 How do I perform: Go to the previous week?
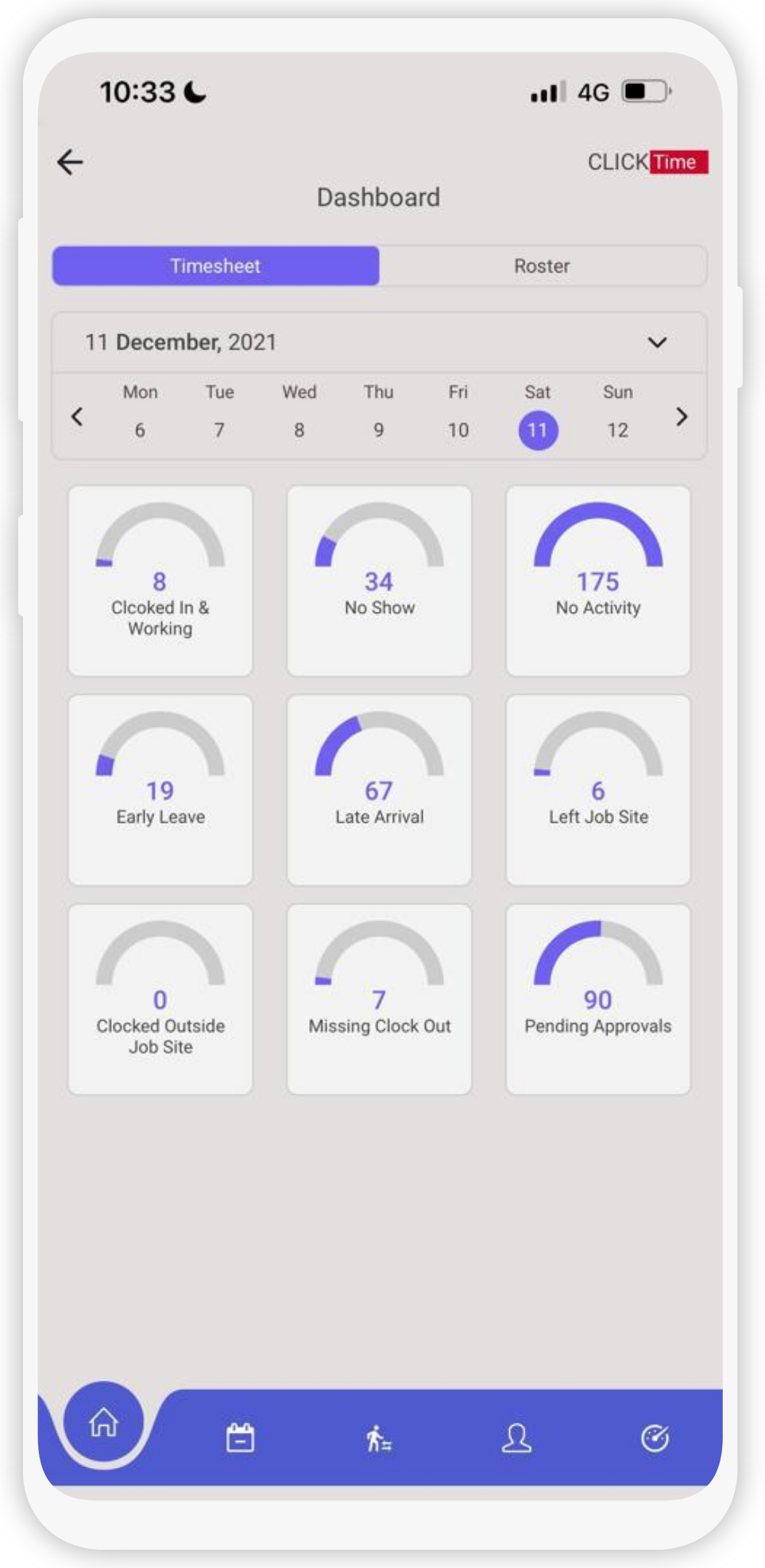coord(77,416)
